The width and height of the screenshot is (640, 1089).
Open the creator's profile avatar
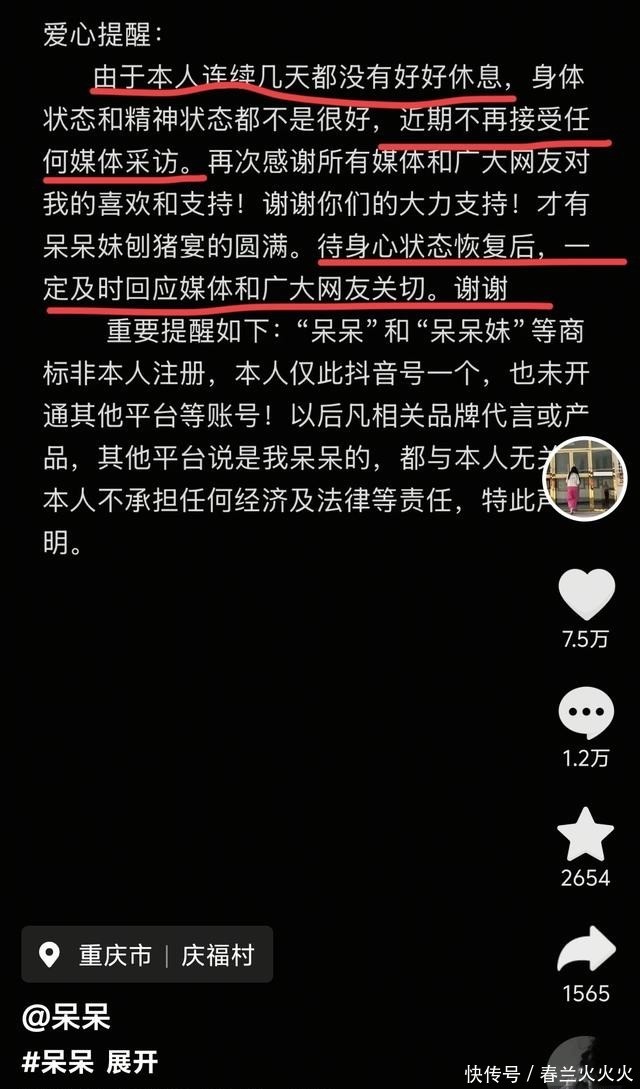pyautogui.click(x=584, y=479)
